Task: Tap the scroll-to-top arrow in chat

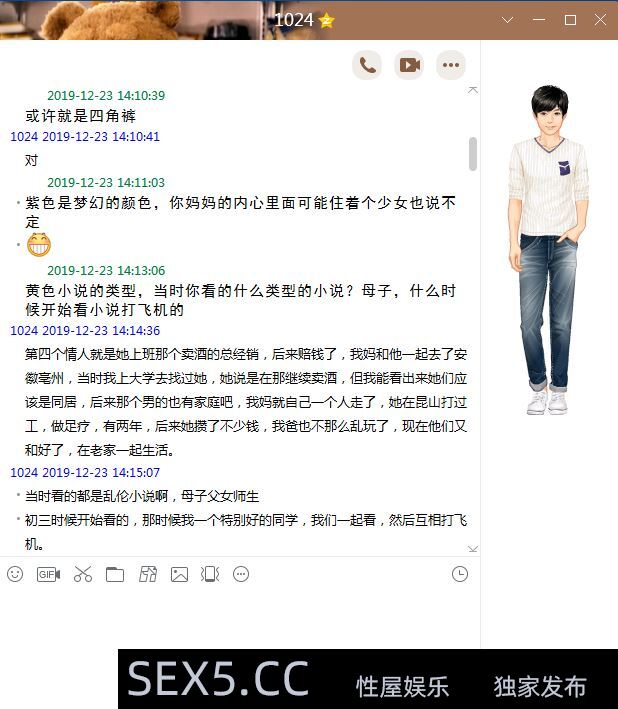Action: [x=473, y=91]
